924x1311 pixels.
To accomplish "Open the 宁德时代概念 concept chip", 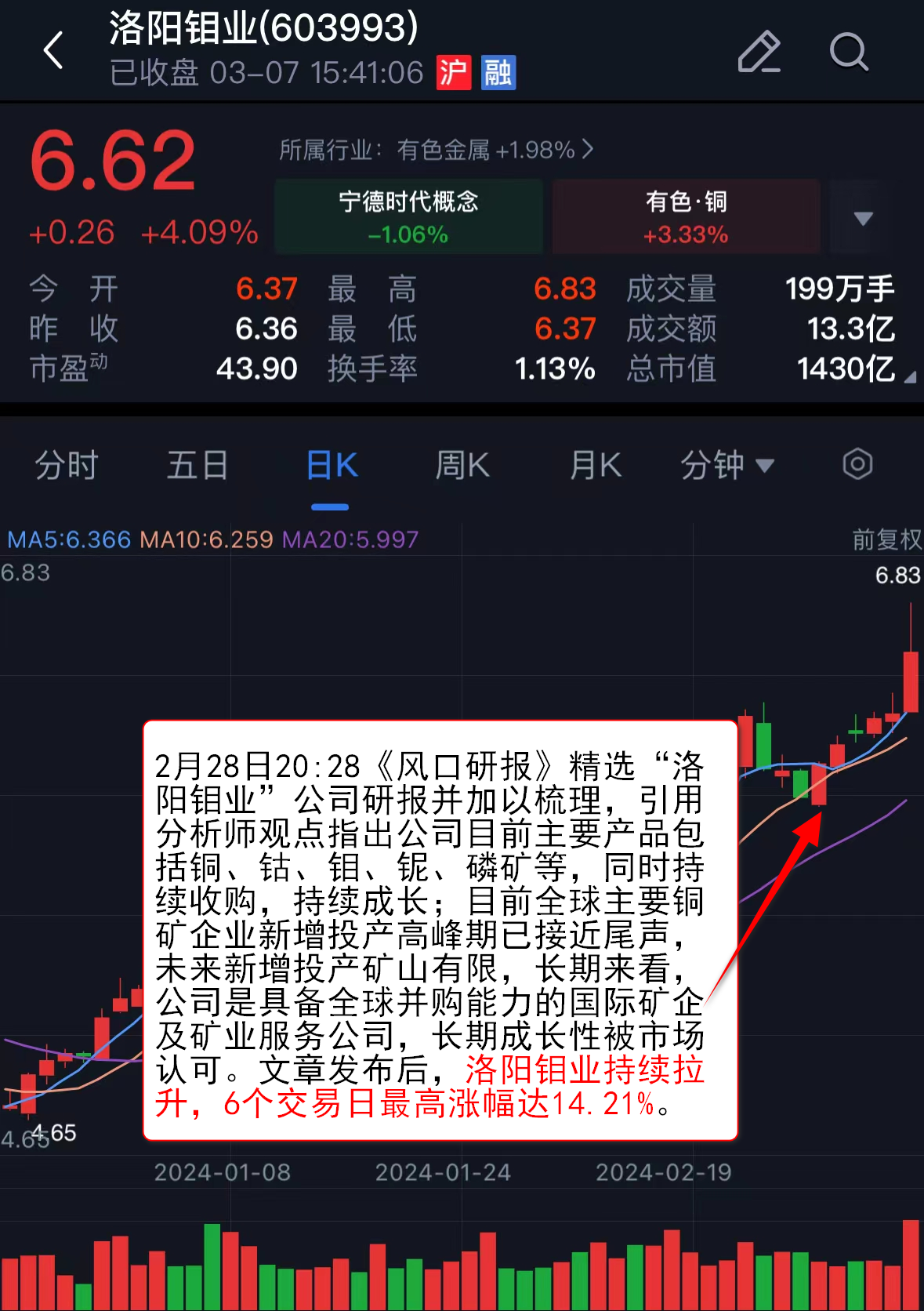I will (x=408, y=216).
